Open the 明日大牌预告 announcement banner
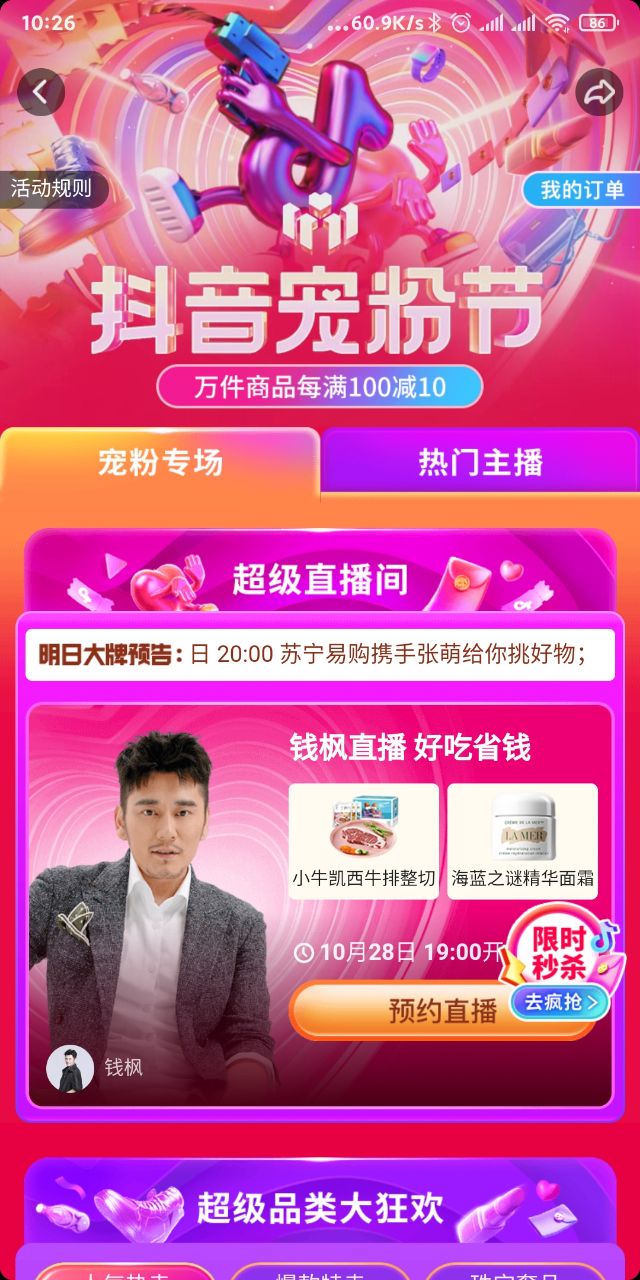 320,654
